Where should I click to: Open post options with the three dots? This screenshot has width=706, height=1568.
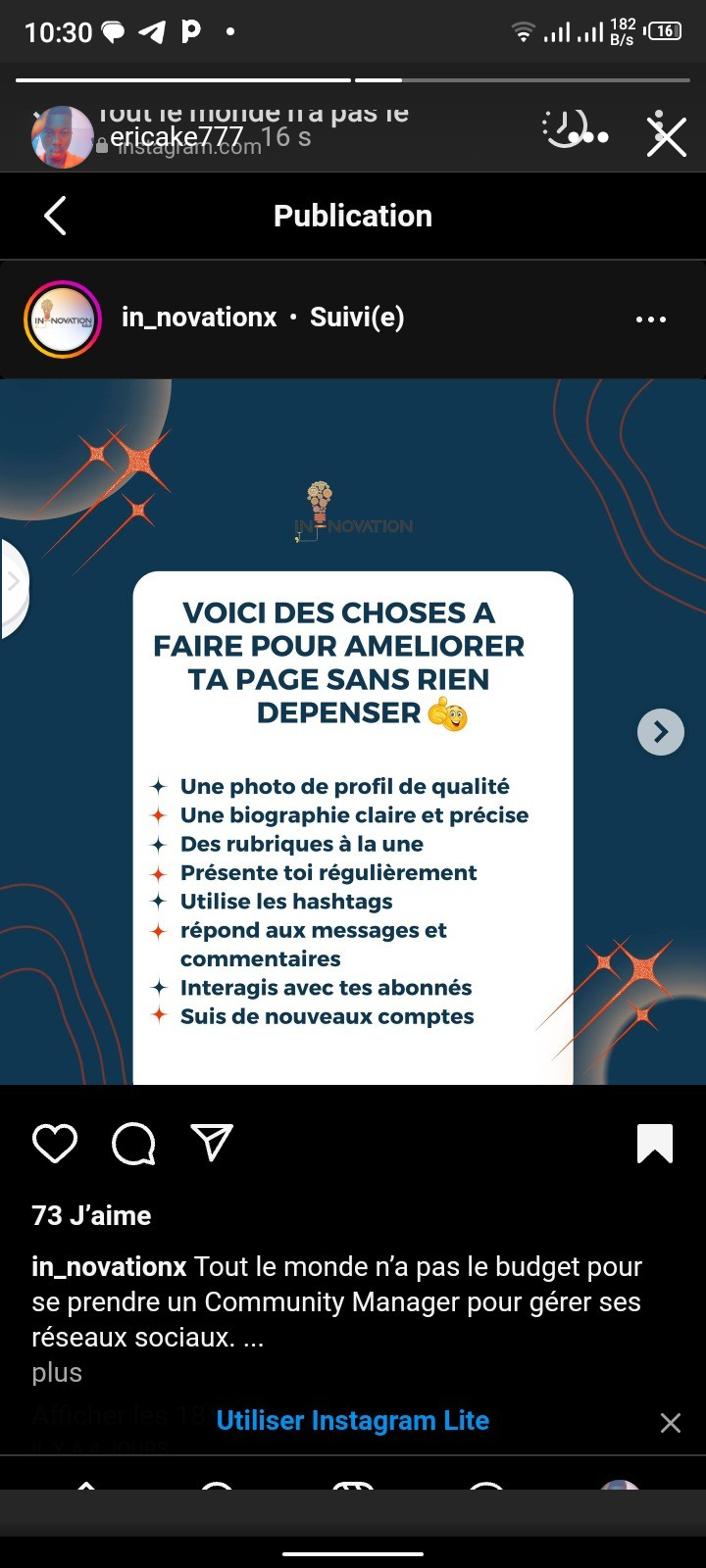click(650, 319)
